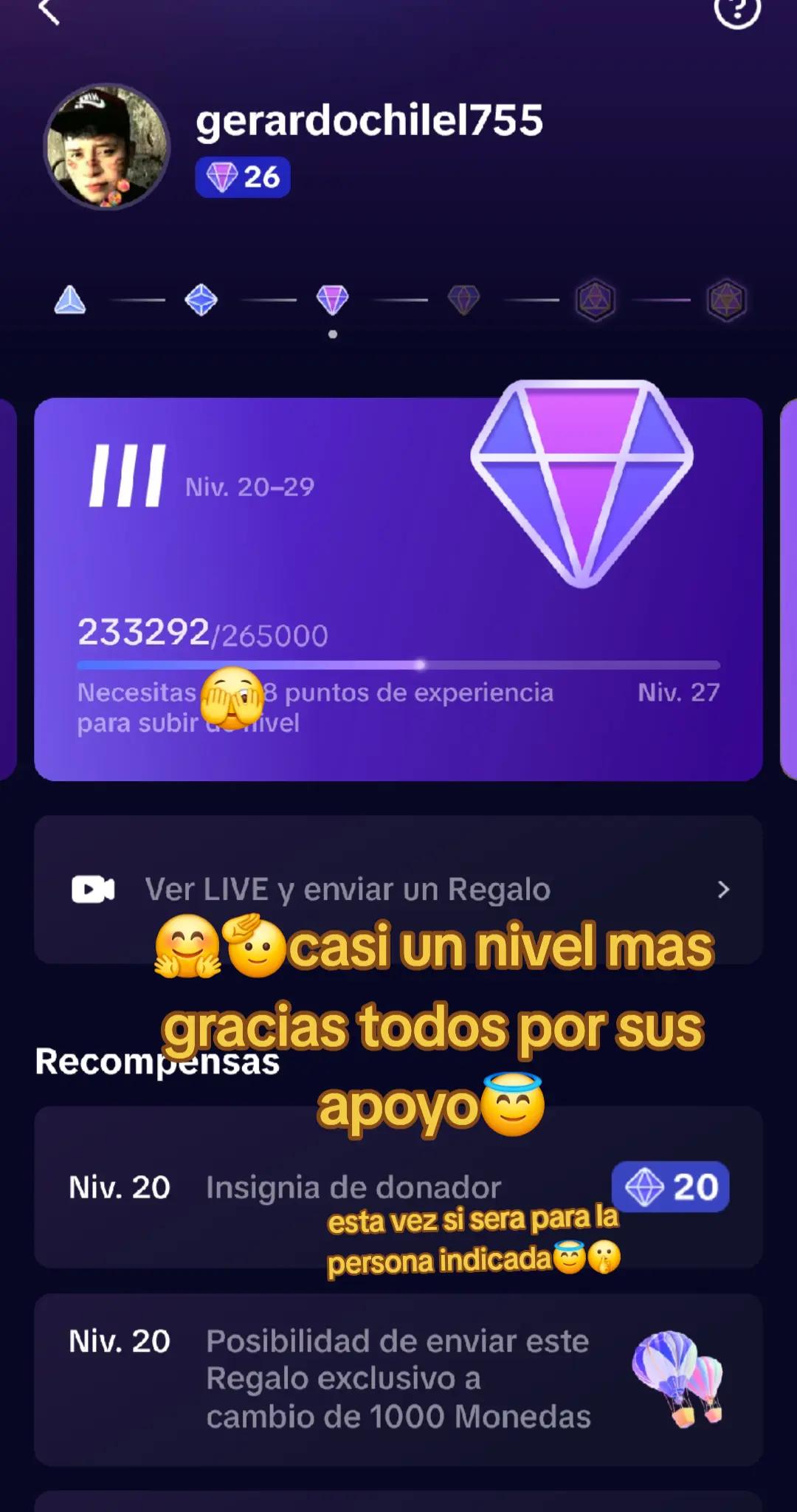Go back using the top-left arrow
This screenshot has height=1512, width=797.
pyautogui.click(x=49, y=12)
